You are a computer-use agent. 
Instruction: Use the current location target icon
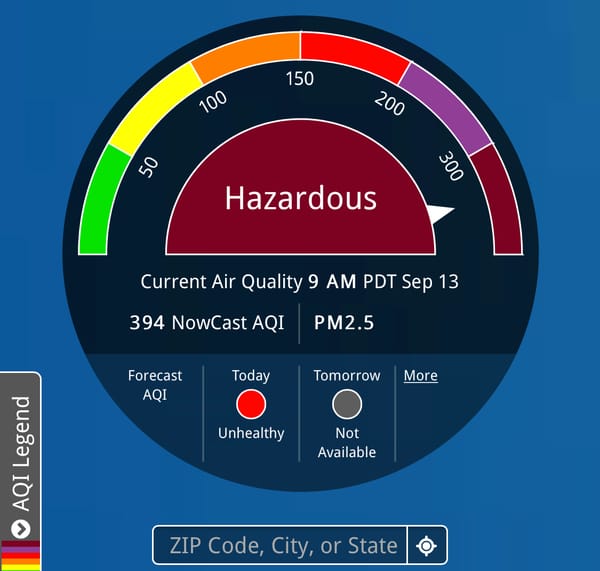tap(427, 546)
